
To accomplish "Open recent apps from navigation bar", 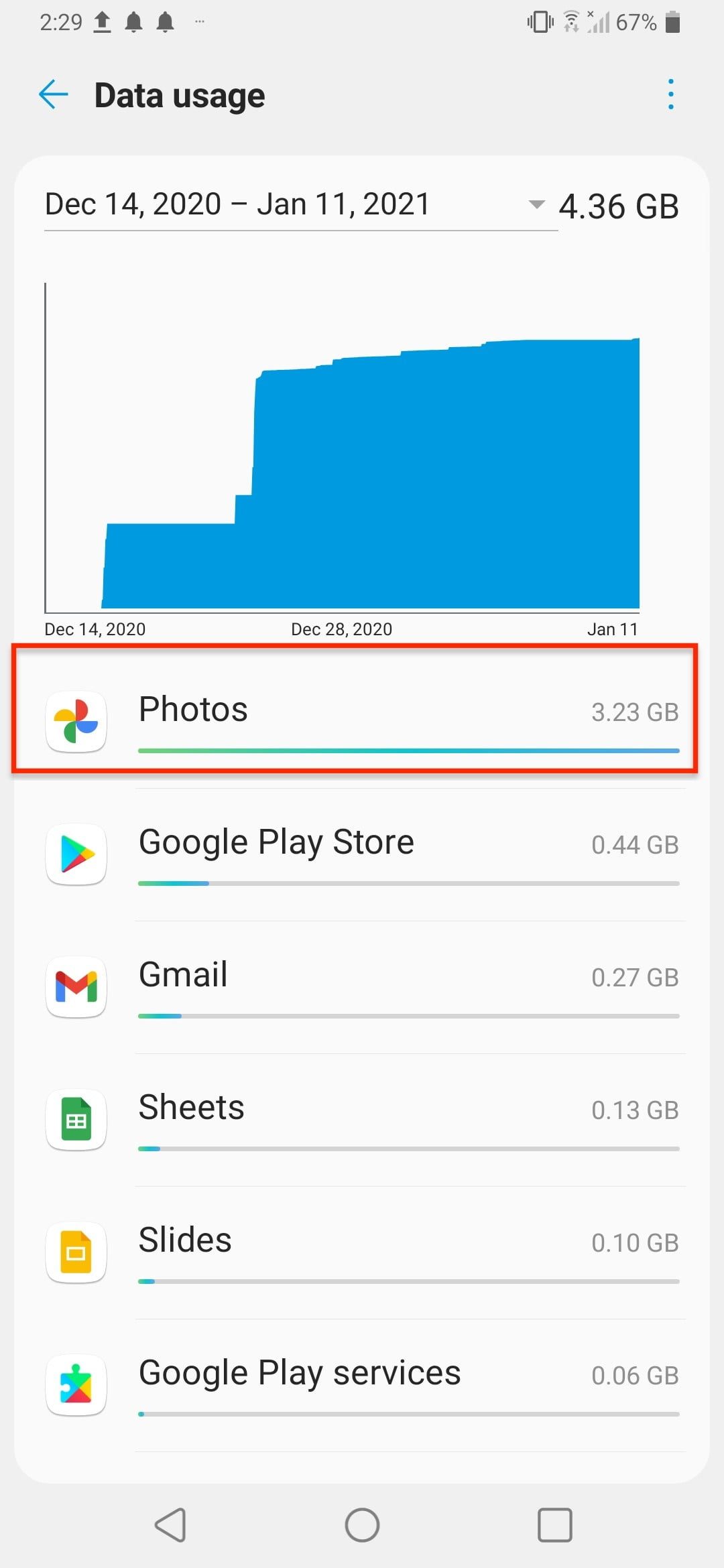I will [554, 1526].
